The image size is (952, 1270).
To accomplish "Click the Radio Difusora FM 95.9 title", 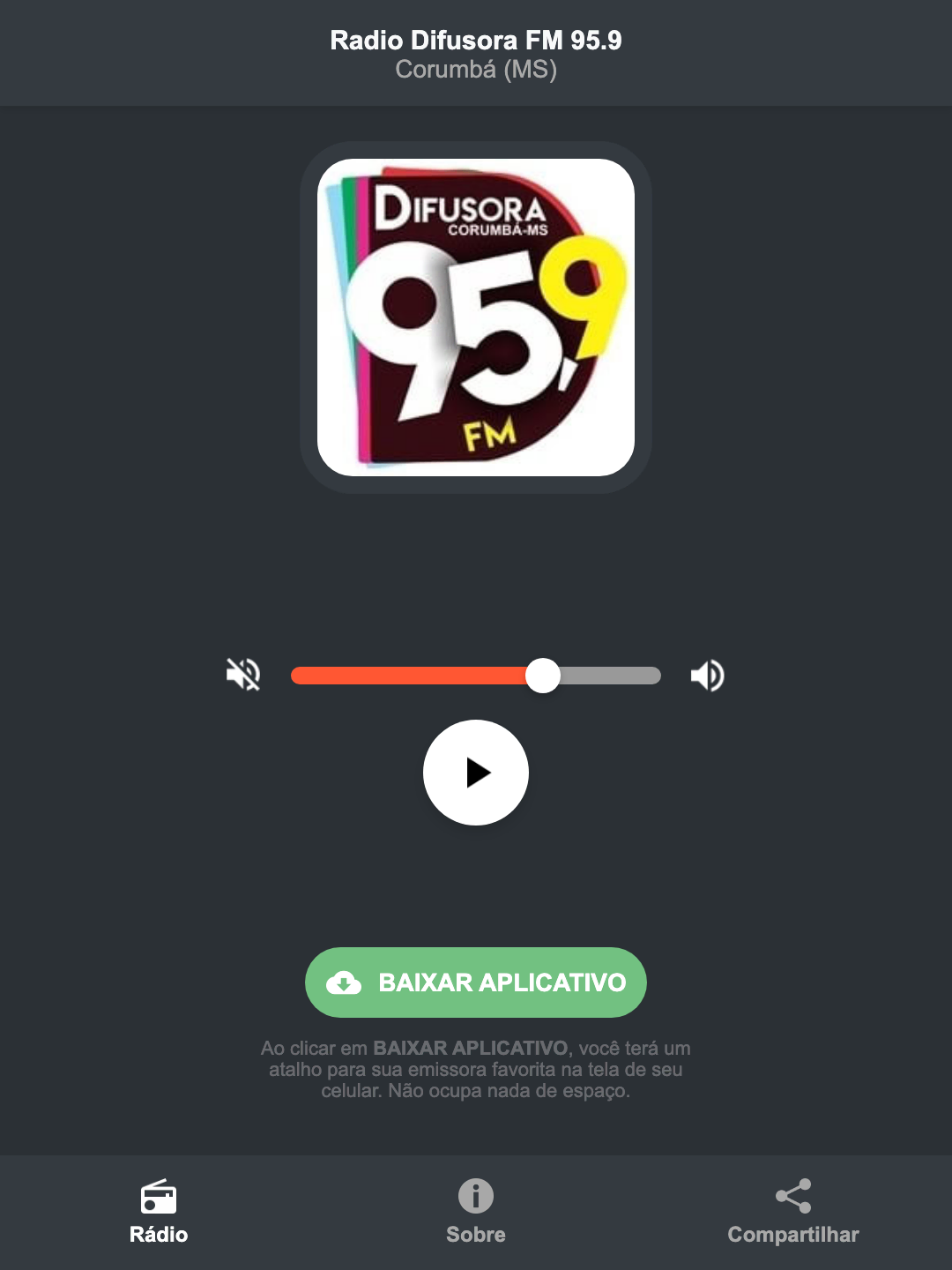I will click(475, 40).
